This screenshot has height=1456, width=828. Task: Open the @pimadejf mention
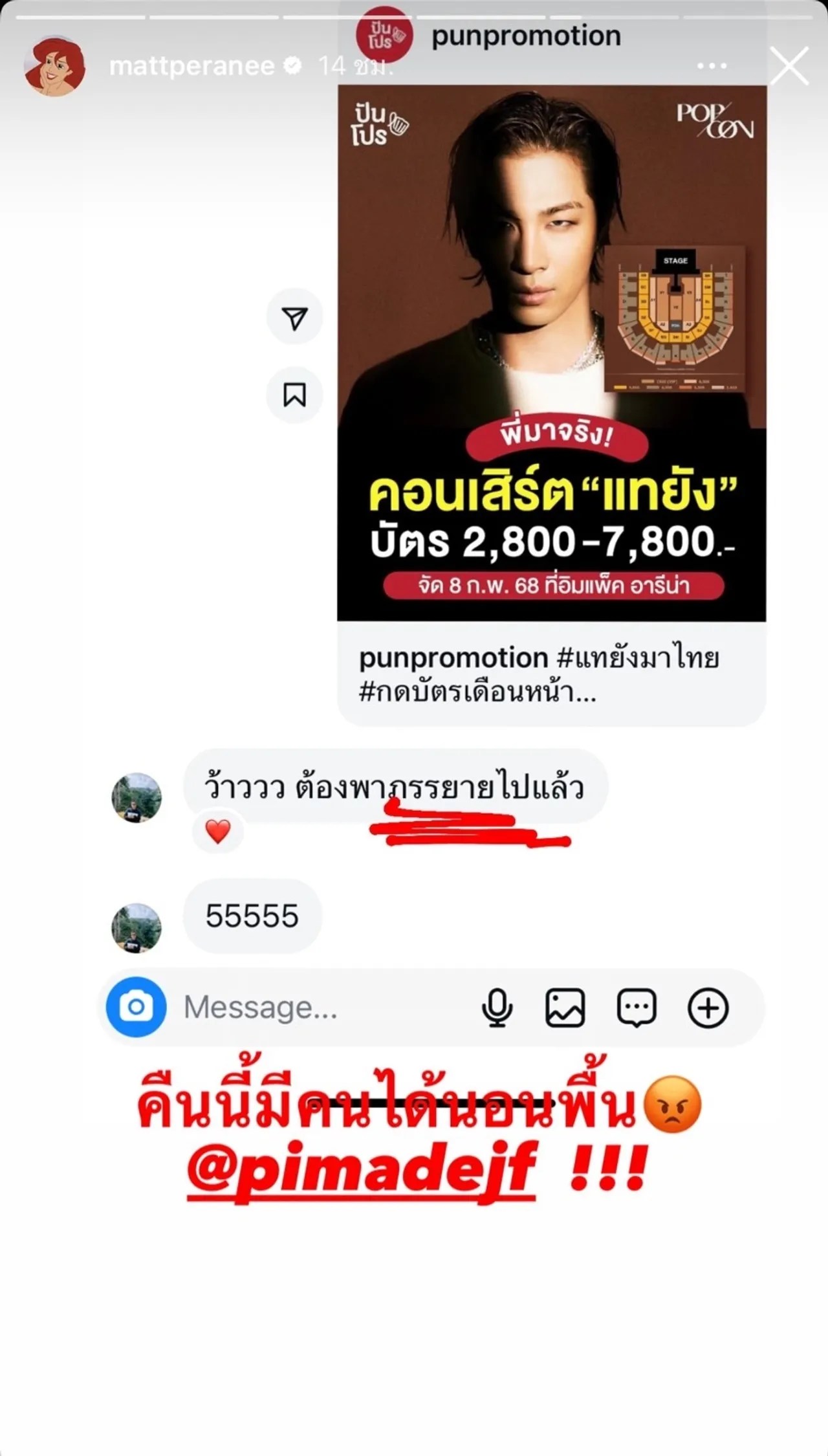pos(362,1169)
